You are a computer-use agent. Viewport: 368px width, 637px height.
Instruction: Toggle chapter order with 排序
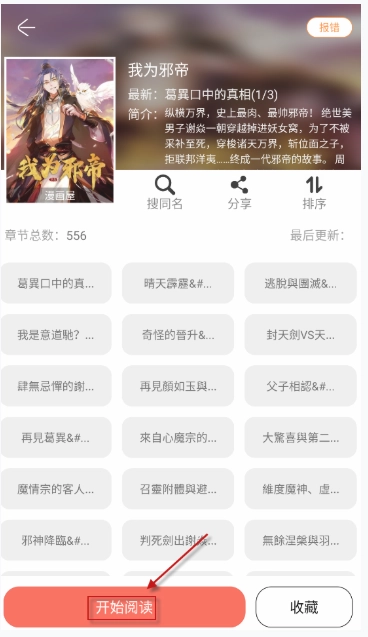pyautogui.click(x=314, y=193)
